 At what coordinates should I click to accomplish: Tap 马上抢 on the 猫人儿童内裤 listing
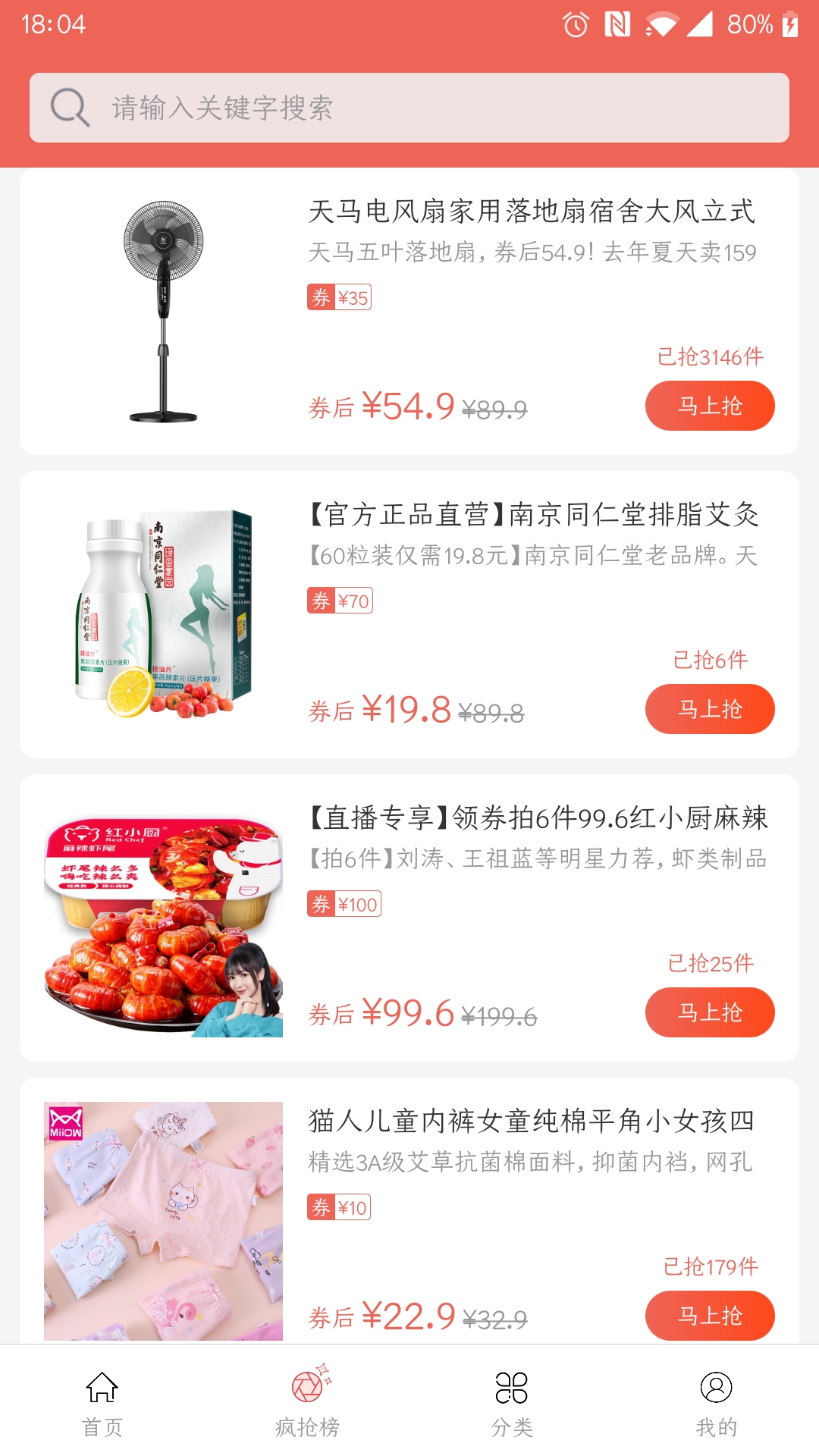pos(708,1316)
